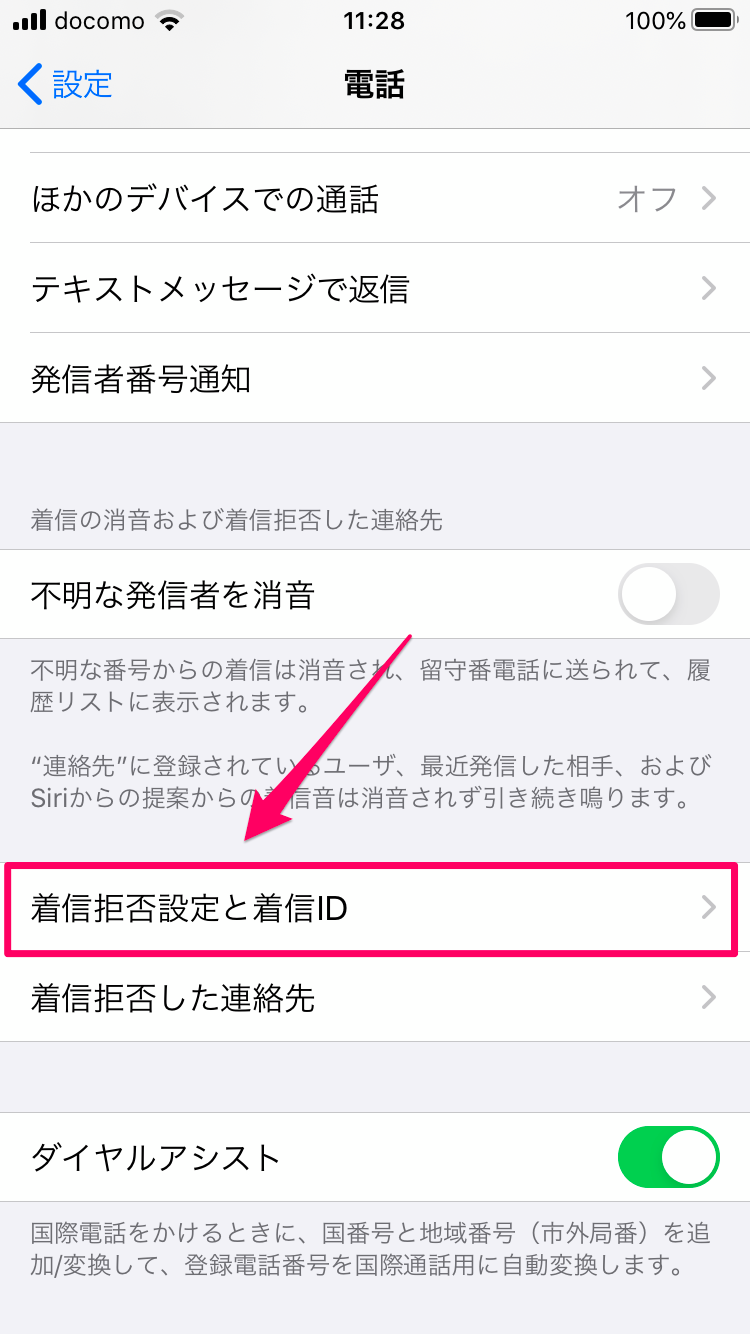Open 着信拒否した連絡先 list

374,998
